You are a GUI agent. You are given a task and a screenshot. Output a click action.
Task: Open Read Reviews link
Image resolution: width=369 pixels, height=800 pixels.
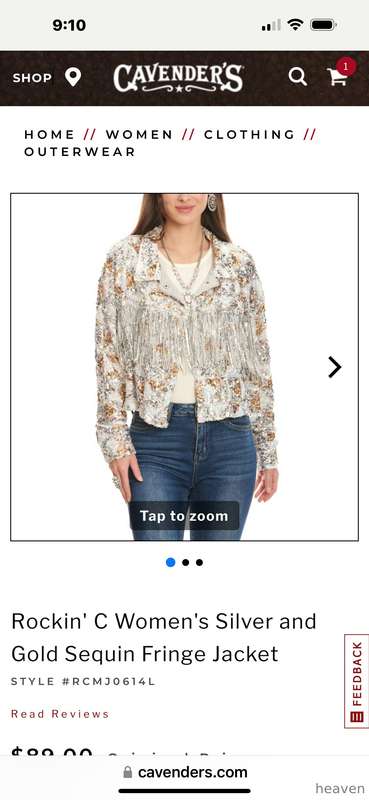point(60,714)
